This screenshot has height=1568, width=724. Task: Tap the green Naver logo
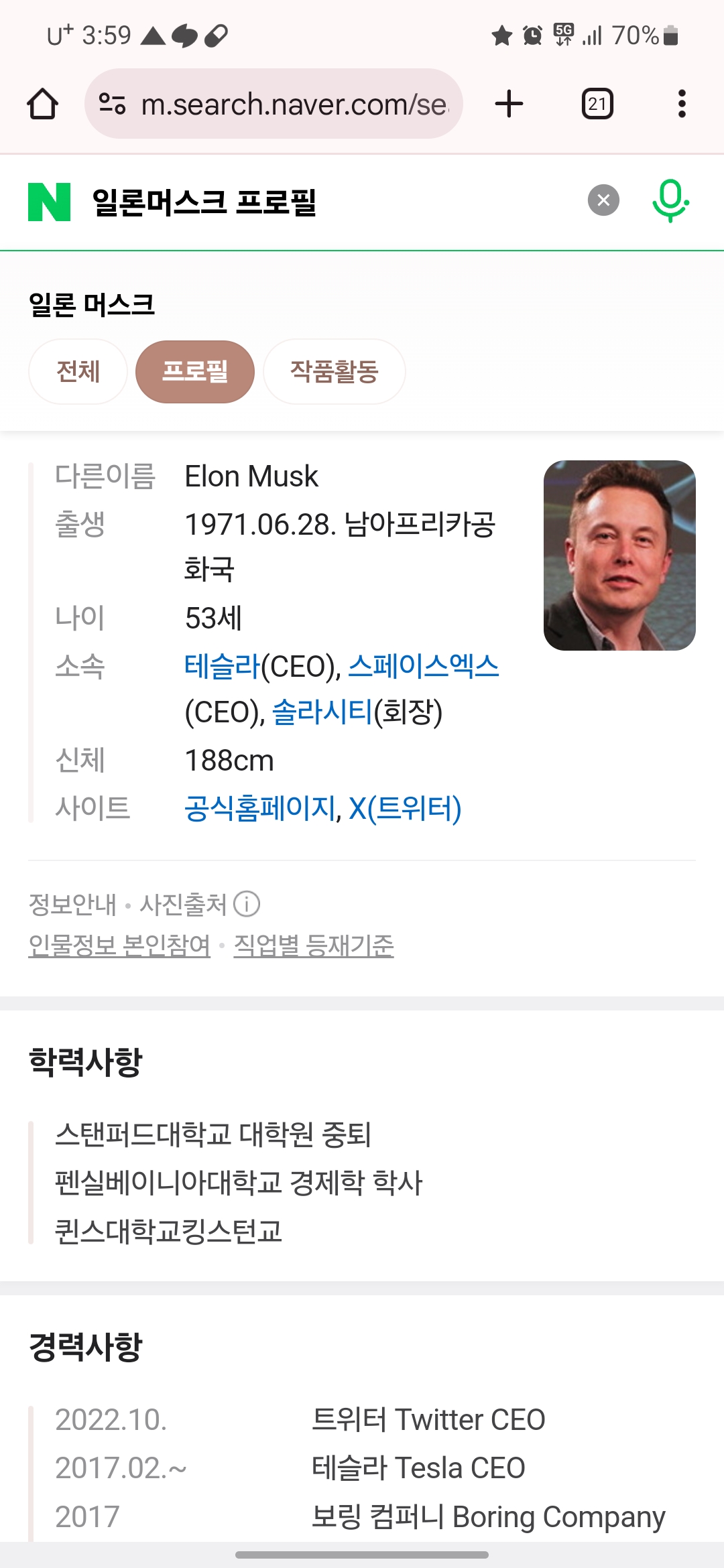(49, 202)
